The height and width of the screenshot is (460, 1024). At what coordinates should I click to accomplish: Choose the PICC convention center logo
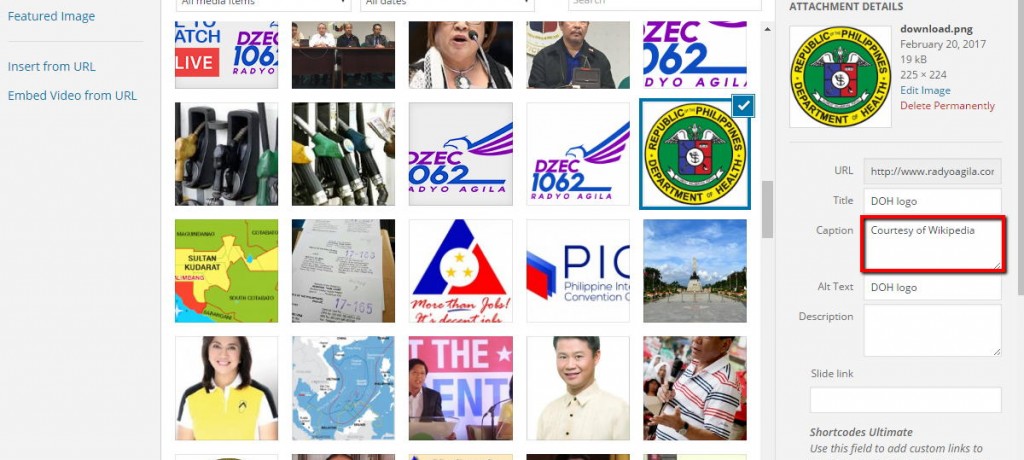[x=578, y=271]
